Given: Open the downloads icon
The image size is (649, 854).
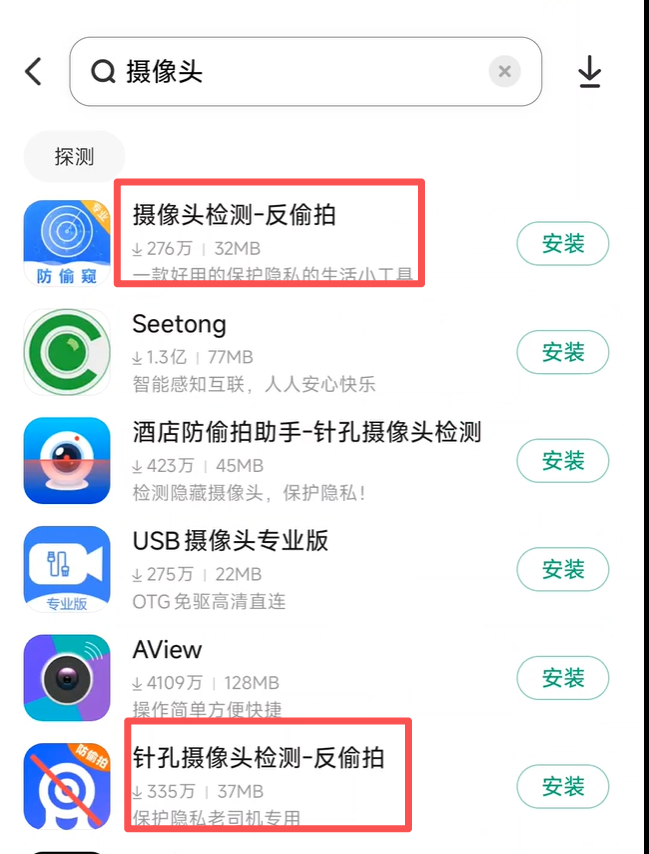Looking at the screenshot, I should [x=590, y=72].
